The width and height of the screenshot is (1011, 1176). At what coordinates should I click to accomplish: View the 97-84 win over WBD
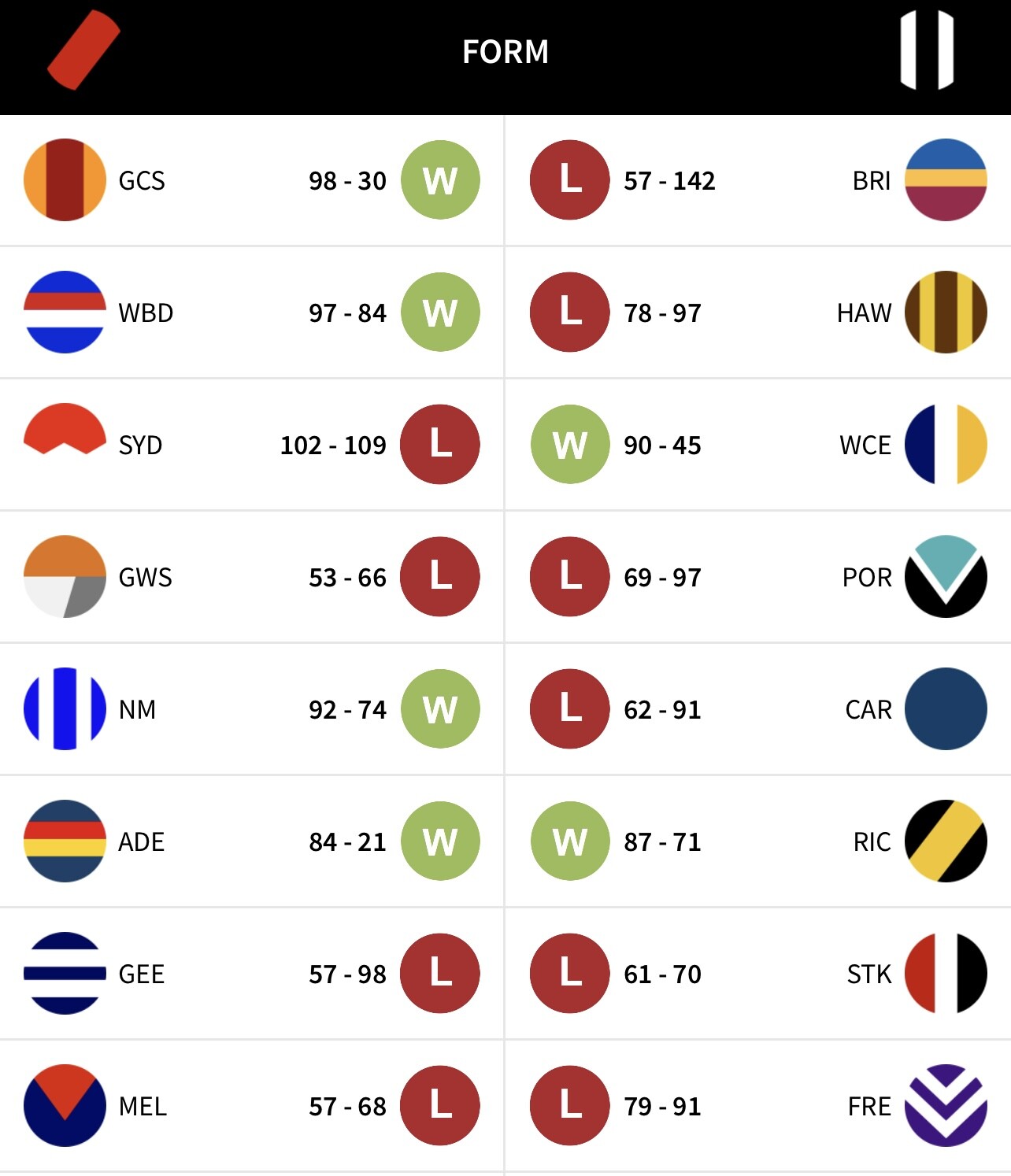[252, 312]
